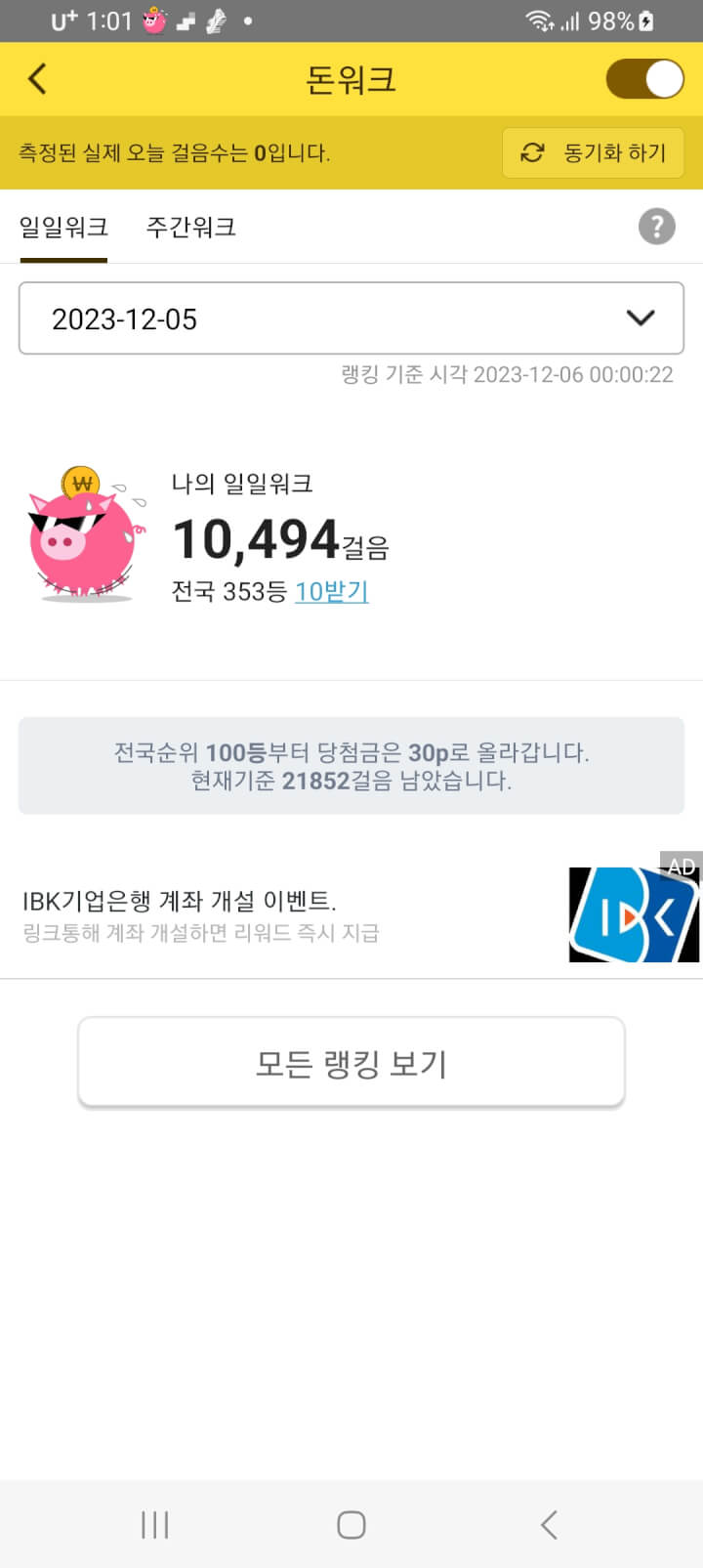Go to the home screen
Image resolution: width=703 pixels, height=1568 pixels.
point(351,1524)
